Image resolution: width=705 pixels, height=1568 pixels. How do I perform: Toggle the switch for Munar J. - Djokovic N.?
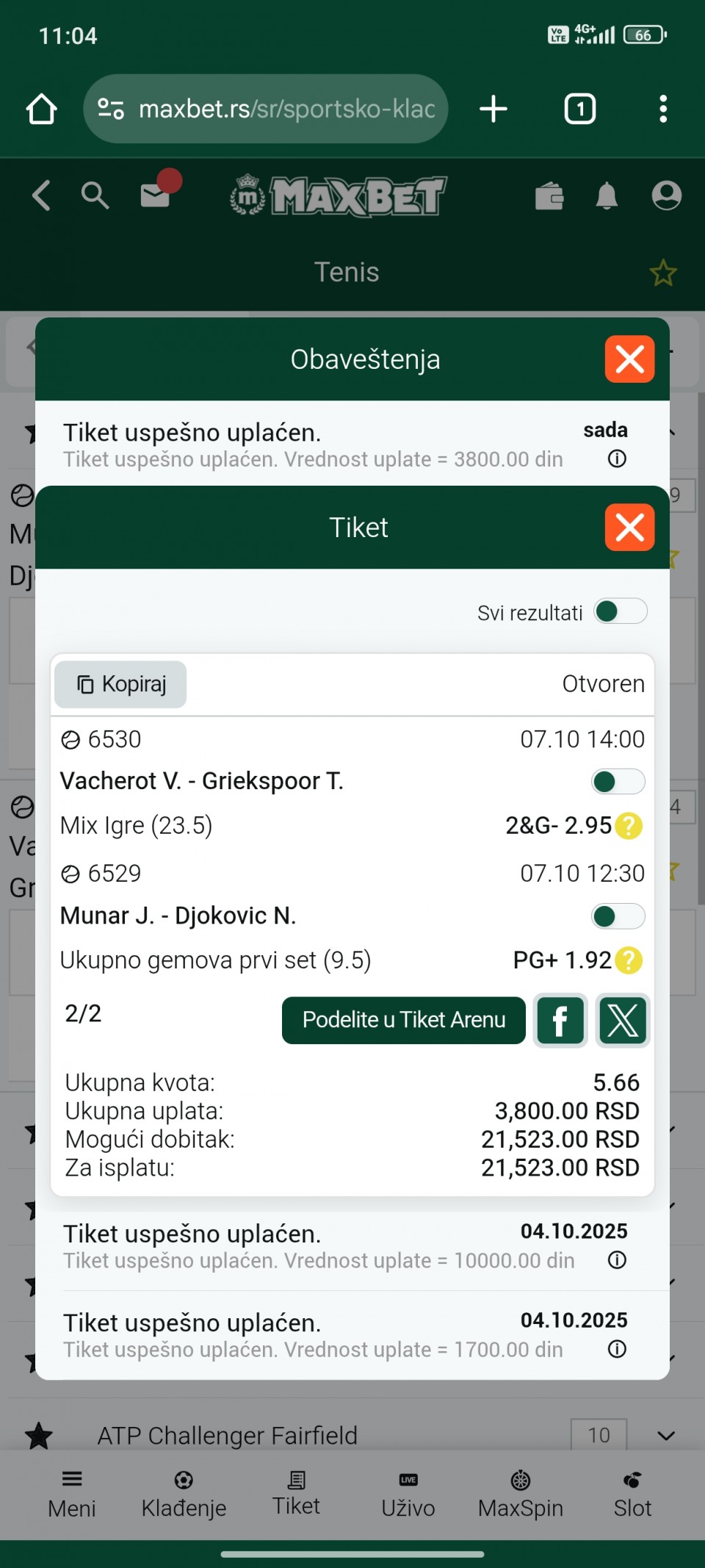point(618,916)
